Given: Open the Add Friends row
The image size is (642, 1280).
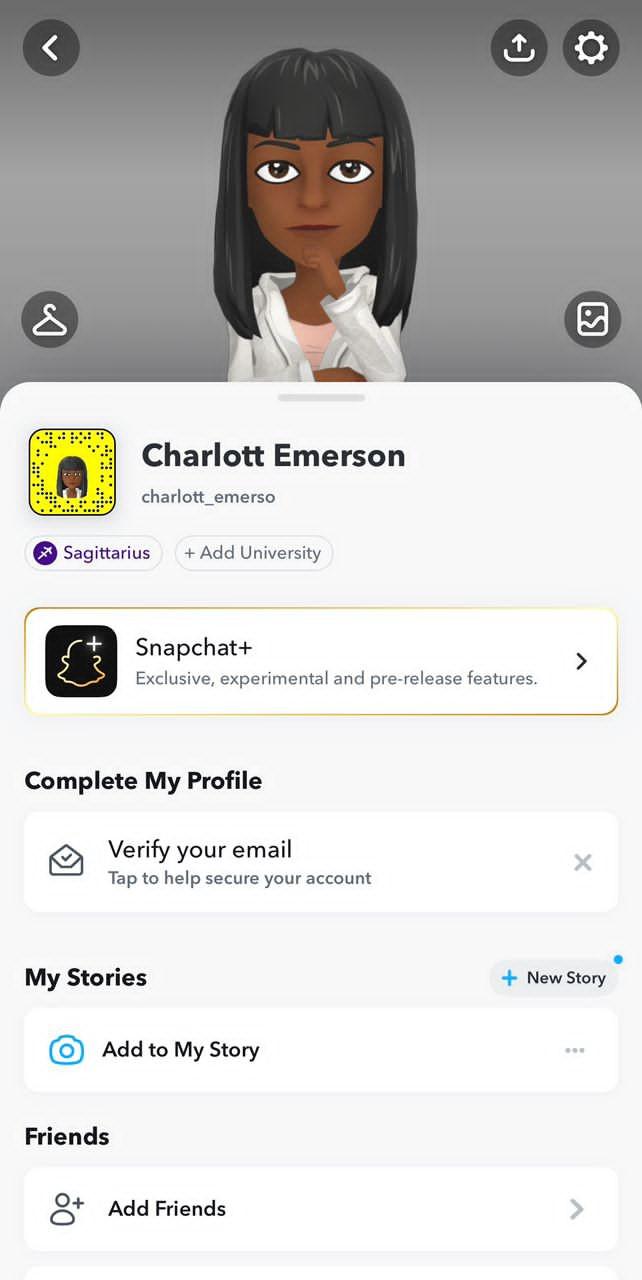Looking at the screenshot, I should 320,1209.
